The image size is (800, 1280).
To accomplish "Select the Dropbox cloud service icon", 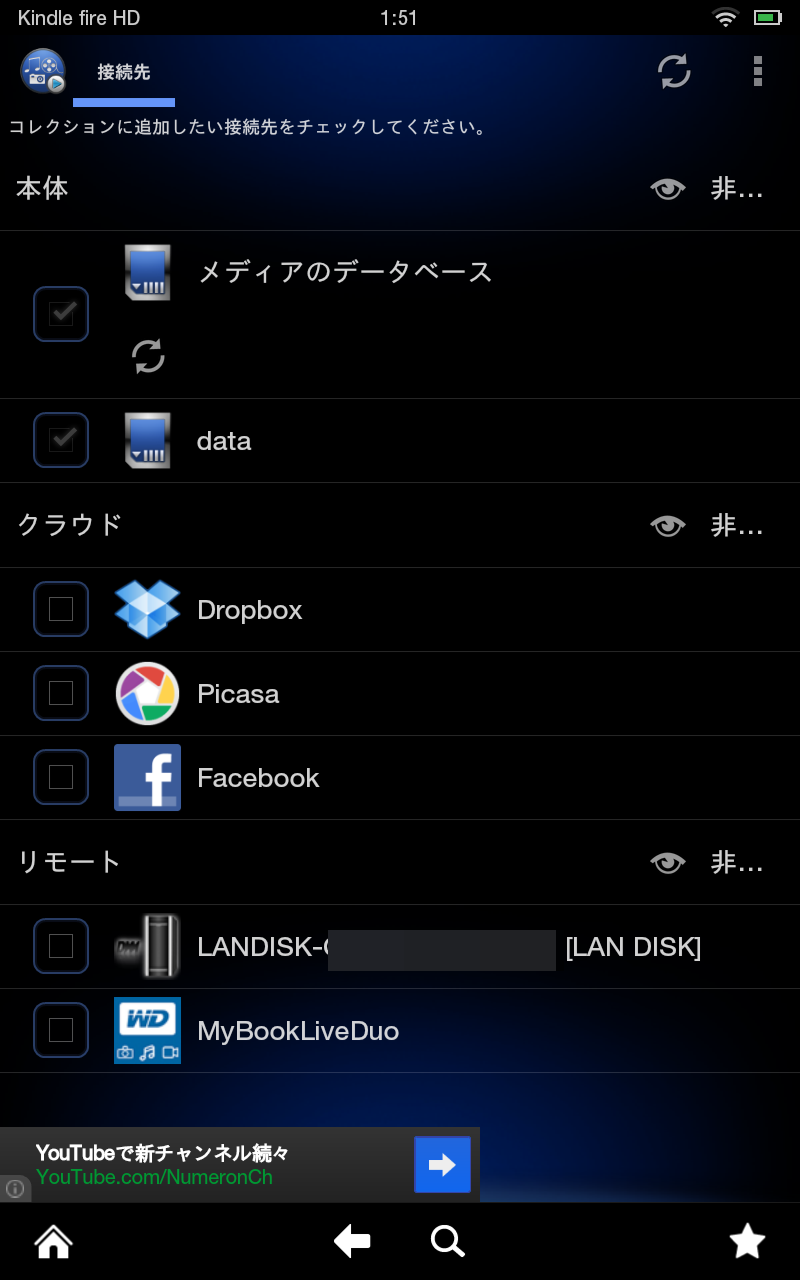I will (147, 609).
